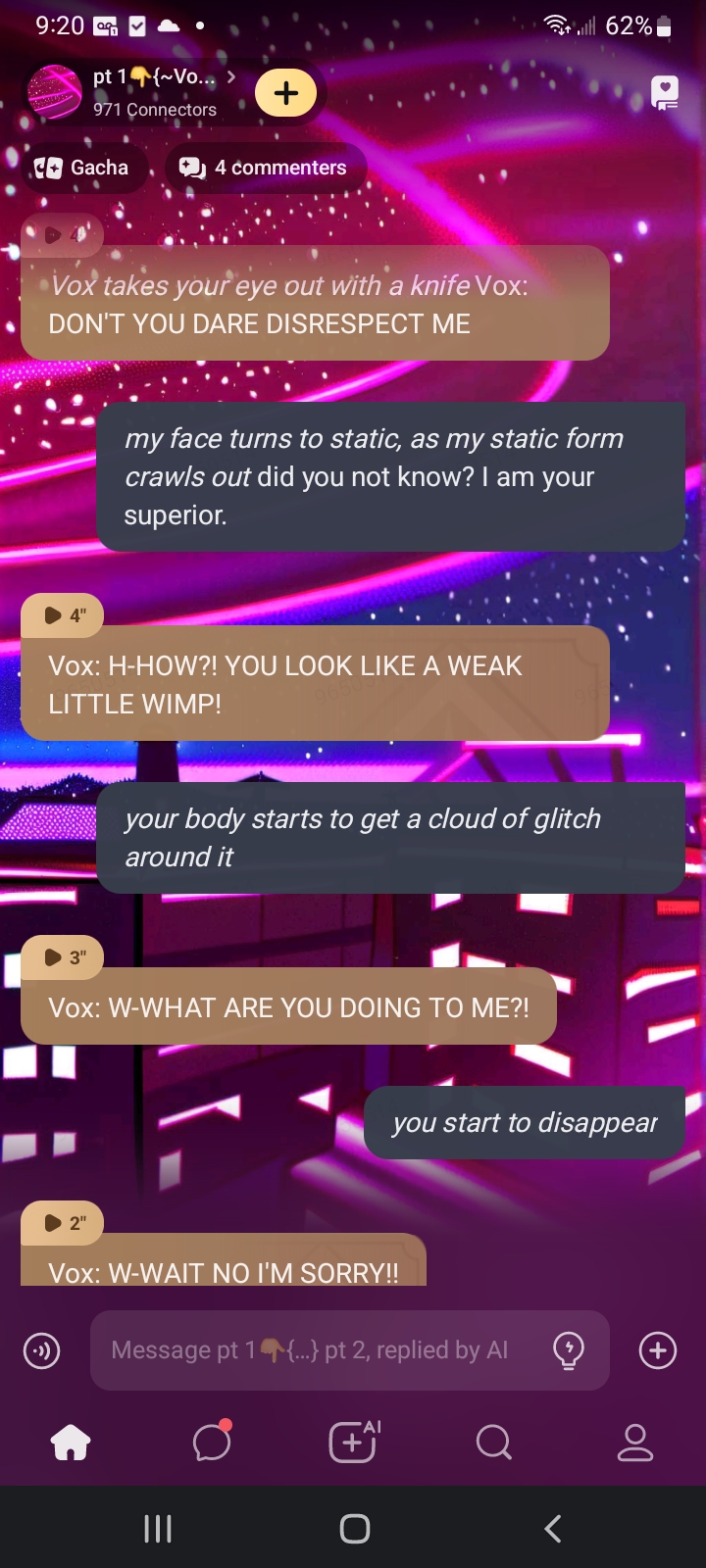Screen dimensions: 706x1568
Task: Tap the voice input icon beside message box
Action: tap(41, 1350)
